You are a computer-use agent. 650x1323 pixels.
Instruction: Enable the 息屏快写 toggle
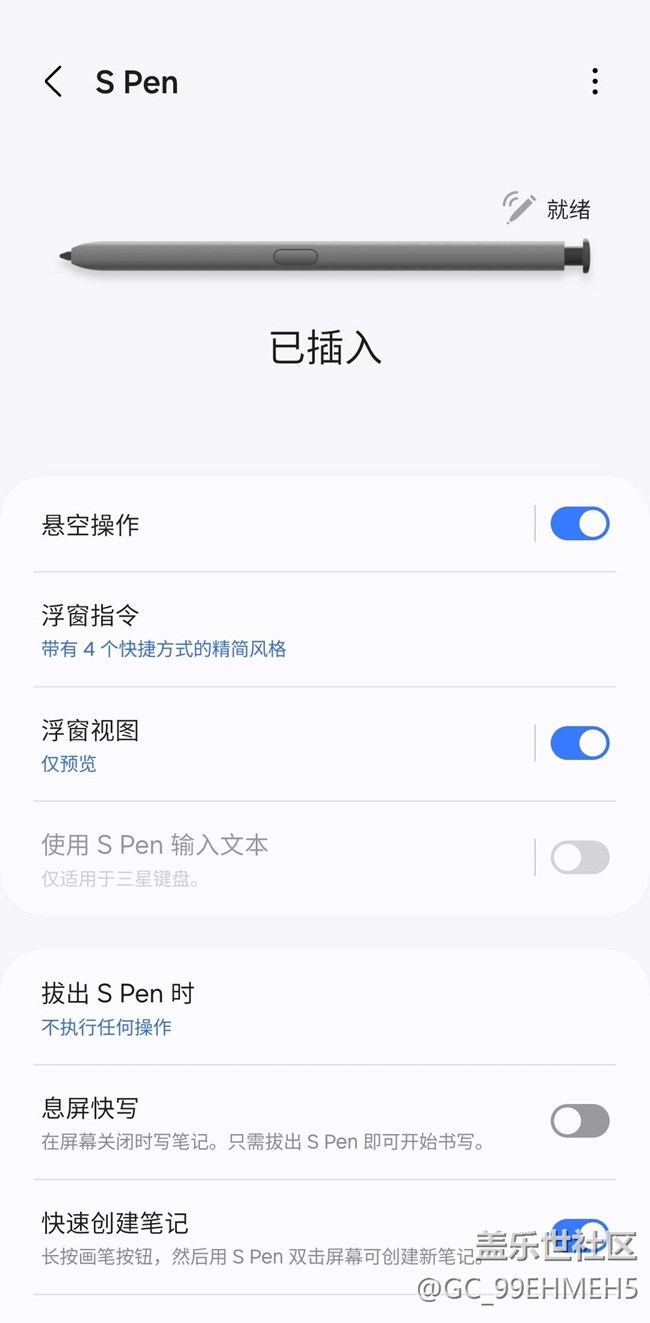click(580, 1121)
